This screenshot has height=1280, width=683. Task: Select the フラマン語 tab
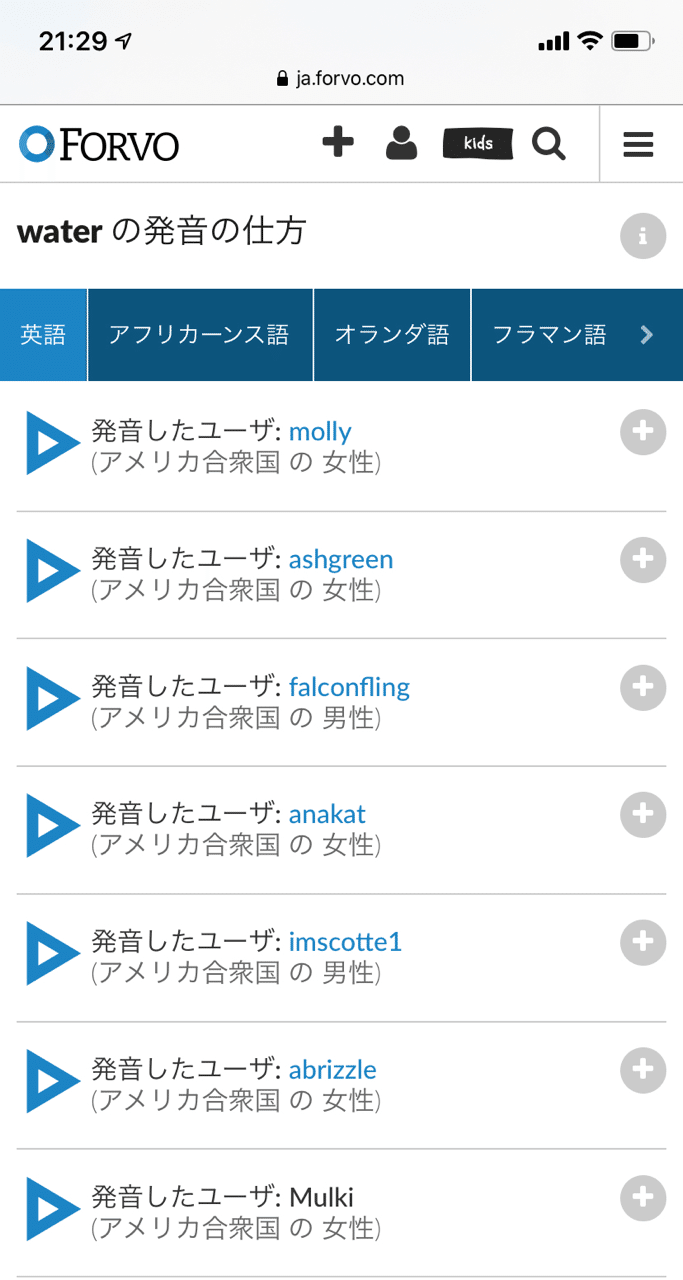tap(549, 335)
